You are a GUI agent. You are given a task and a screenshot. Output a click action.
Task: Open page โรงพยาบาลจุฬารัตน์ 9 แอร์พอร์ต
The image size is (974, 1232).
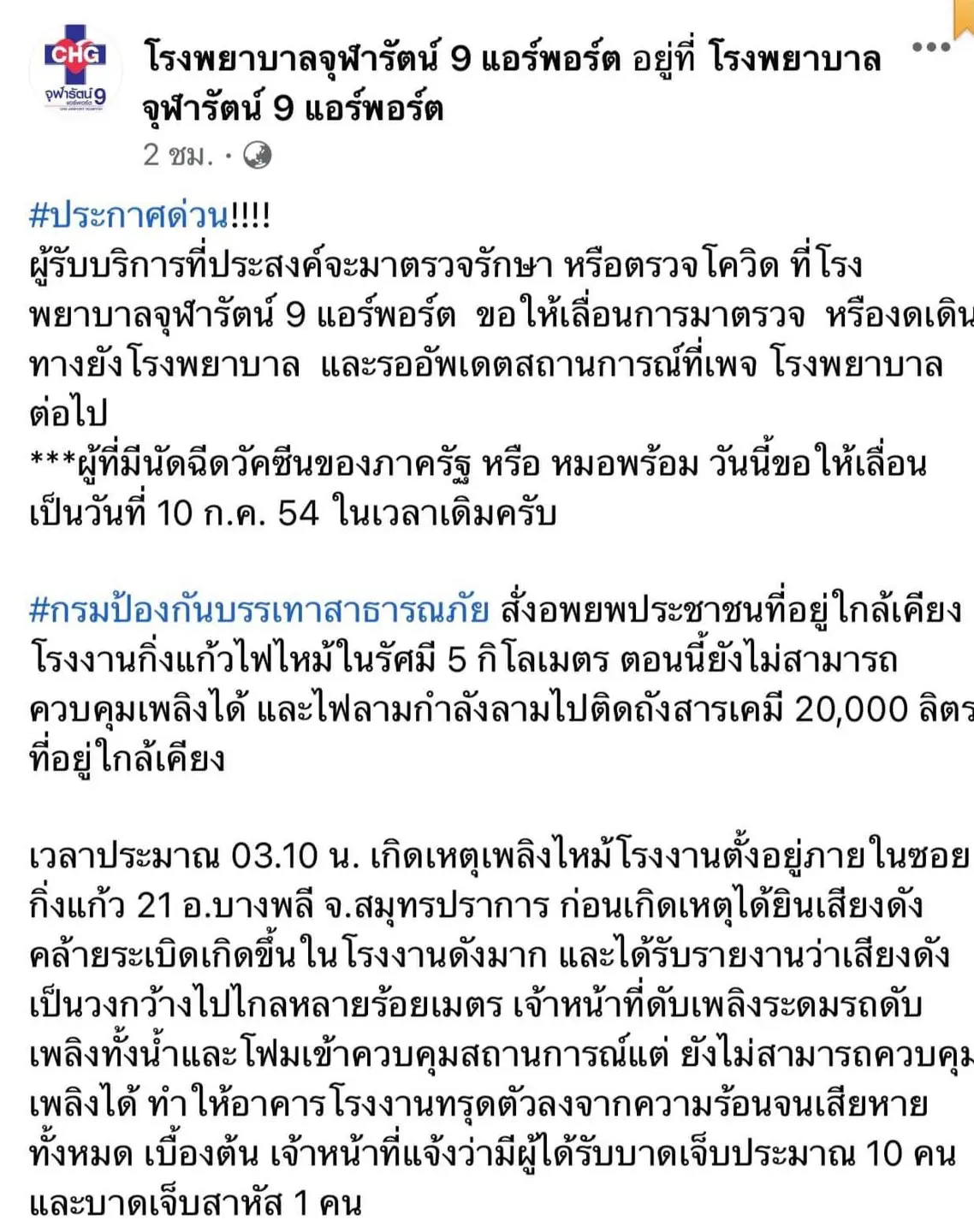(382, 60)
